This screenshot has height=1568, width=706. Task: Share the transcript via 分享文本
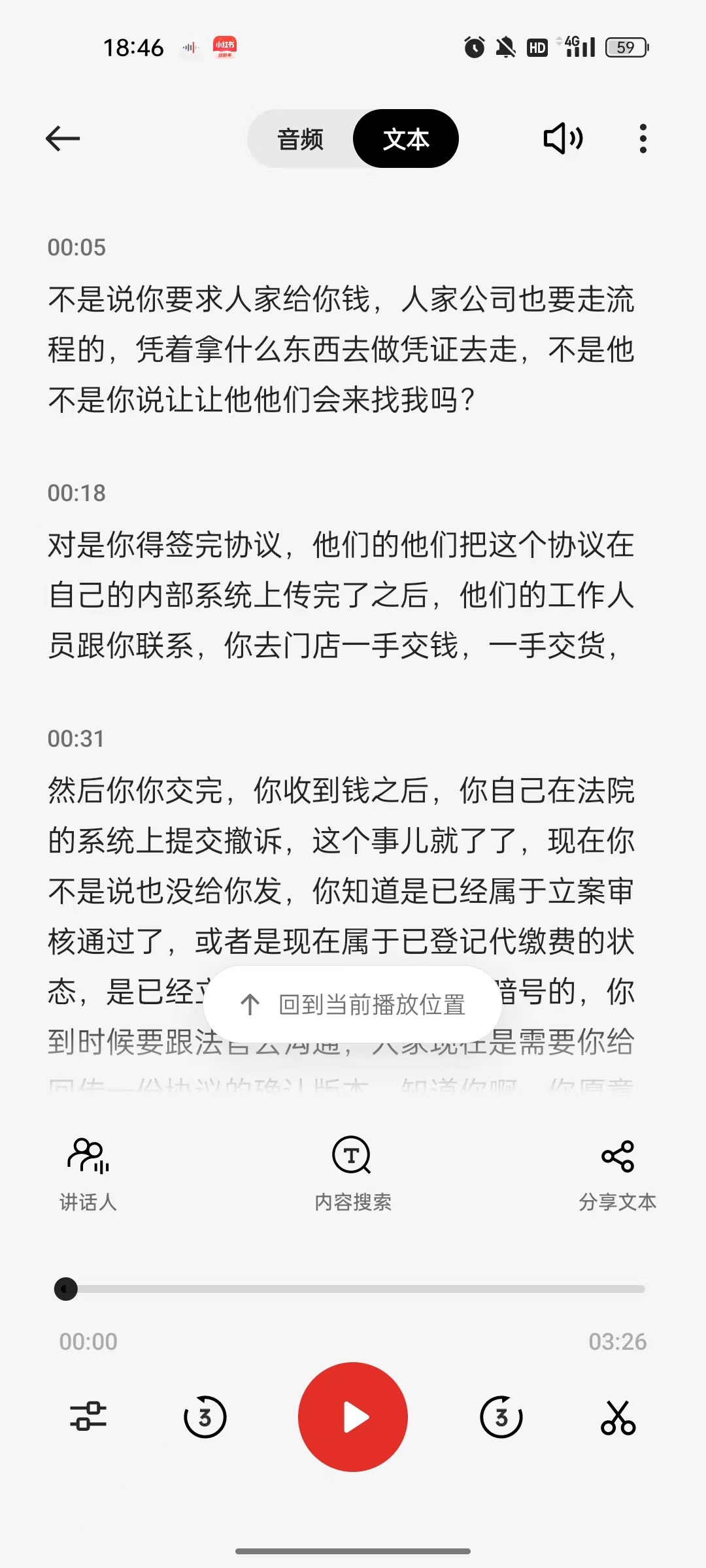point(617,1174)
